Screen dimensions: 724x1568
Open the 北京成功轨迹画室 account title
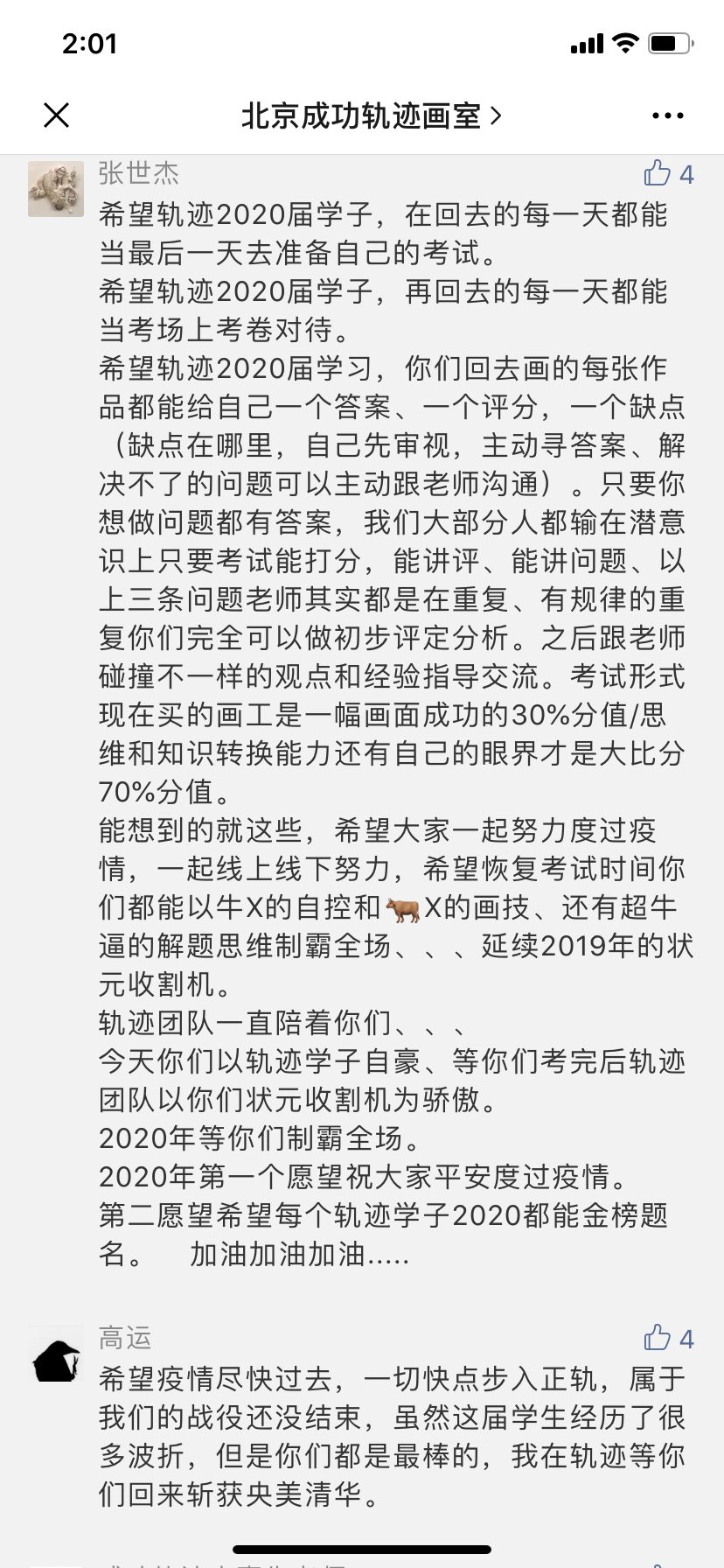pyautogui.click(x=371, y=115)
